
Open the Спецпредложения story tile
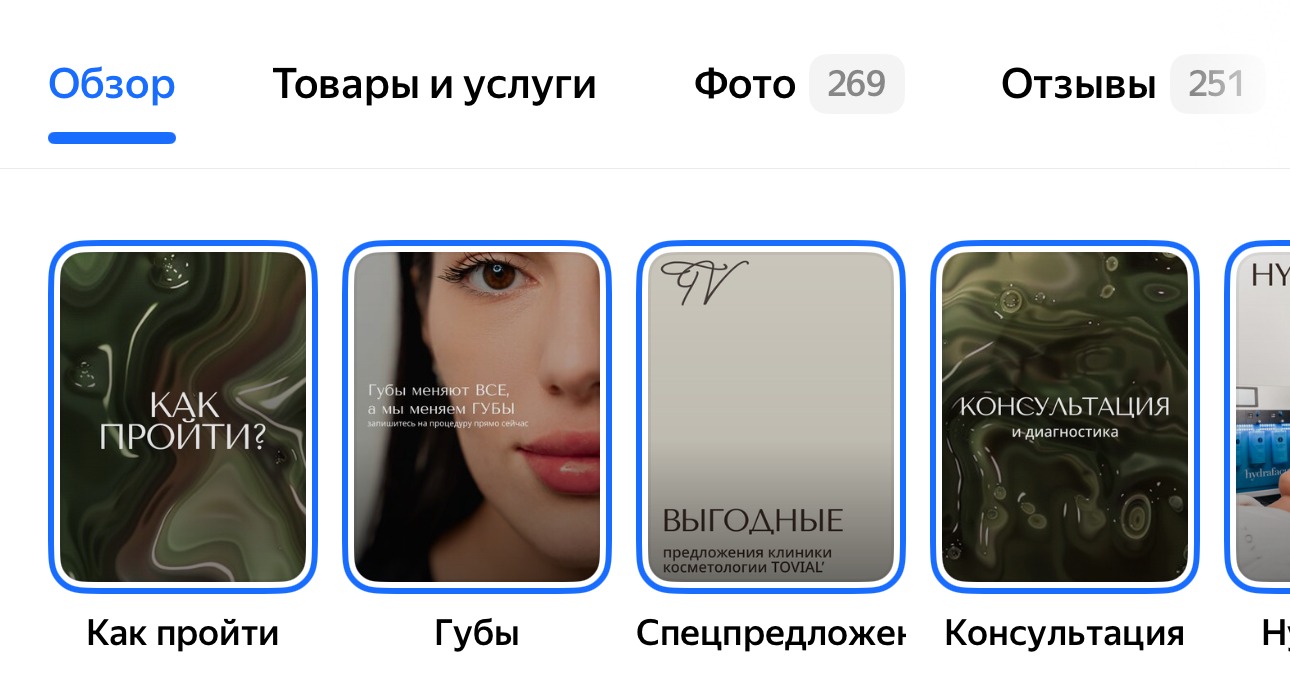point(771,417)
